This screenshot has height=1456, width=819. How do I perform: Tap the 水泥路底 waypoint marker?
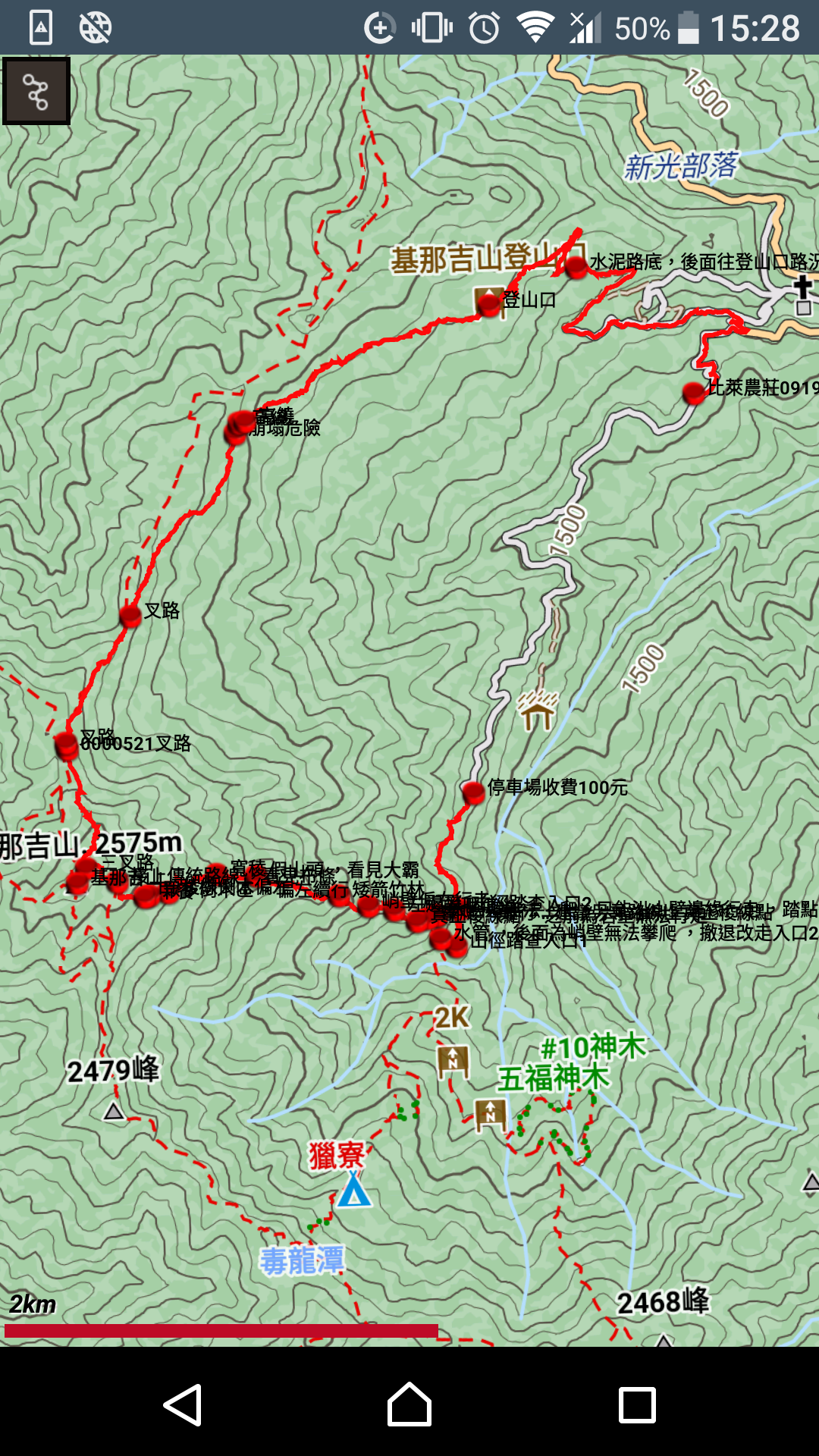click(576, 267)
